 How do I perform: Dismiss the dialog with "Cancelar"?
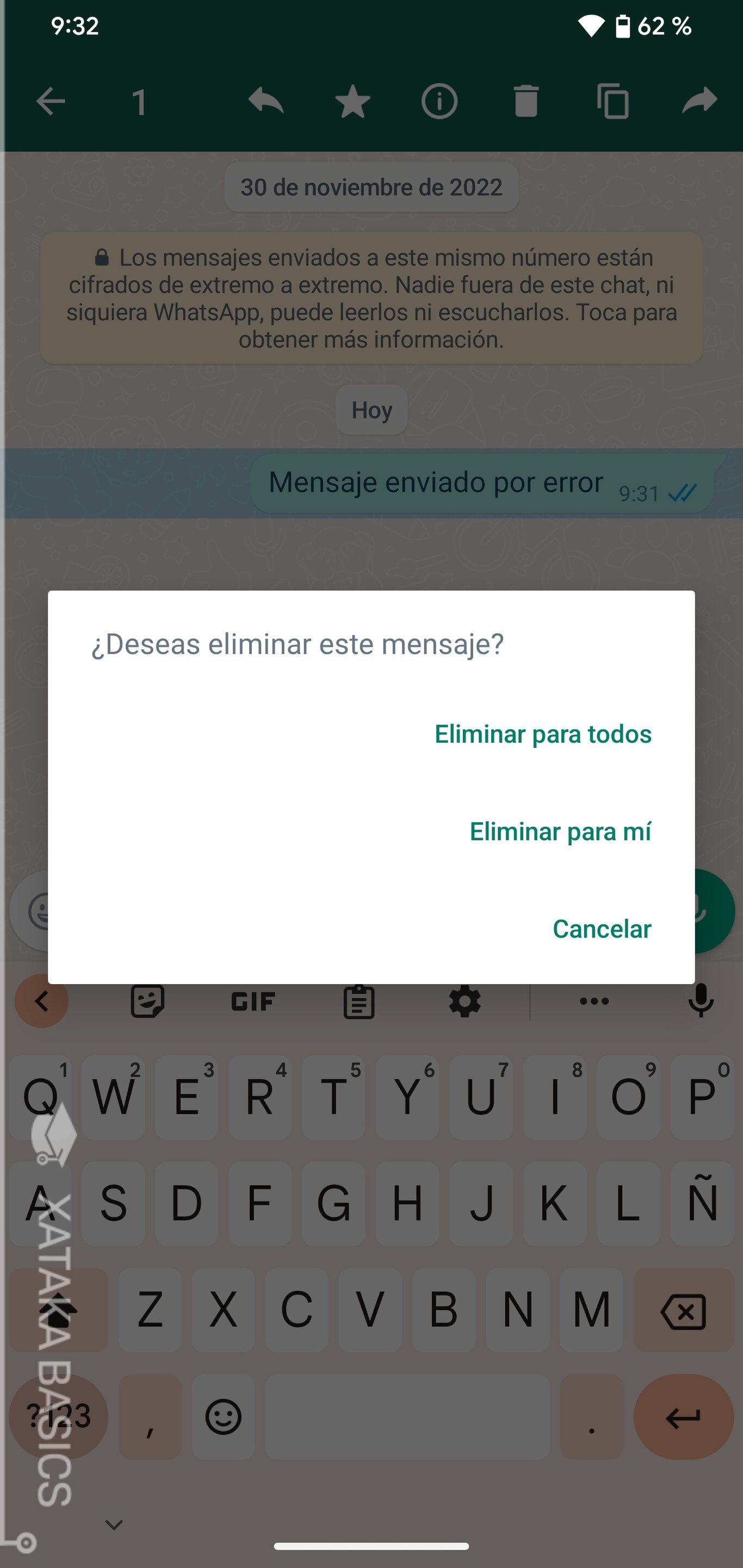602,929
